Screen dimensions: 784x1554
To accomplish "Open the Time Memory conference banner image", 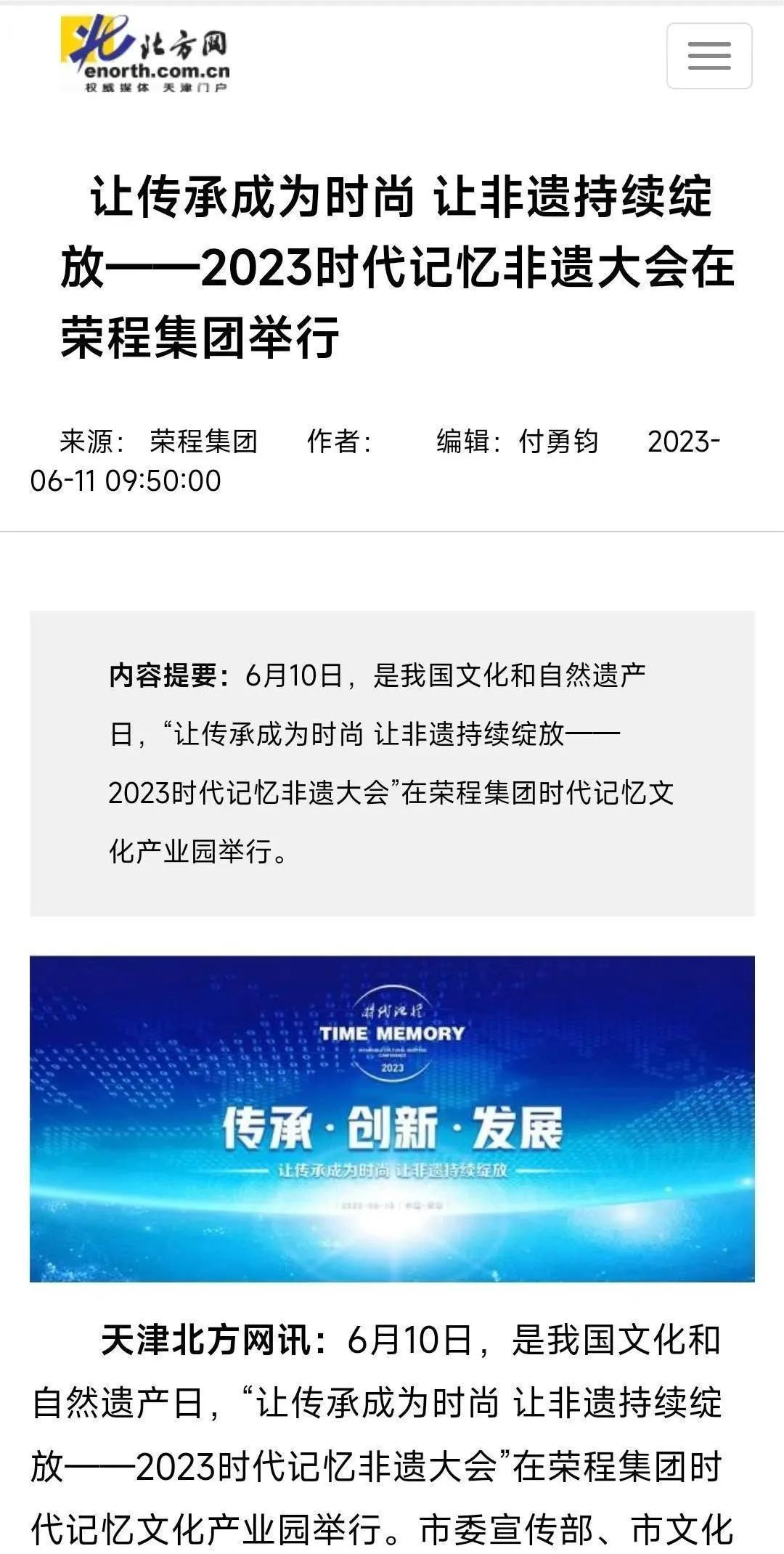I will 392,1118.
